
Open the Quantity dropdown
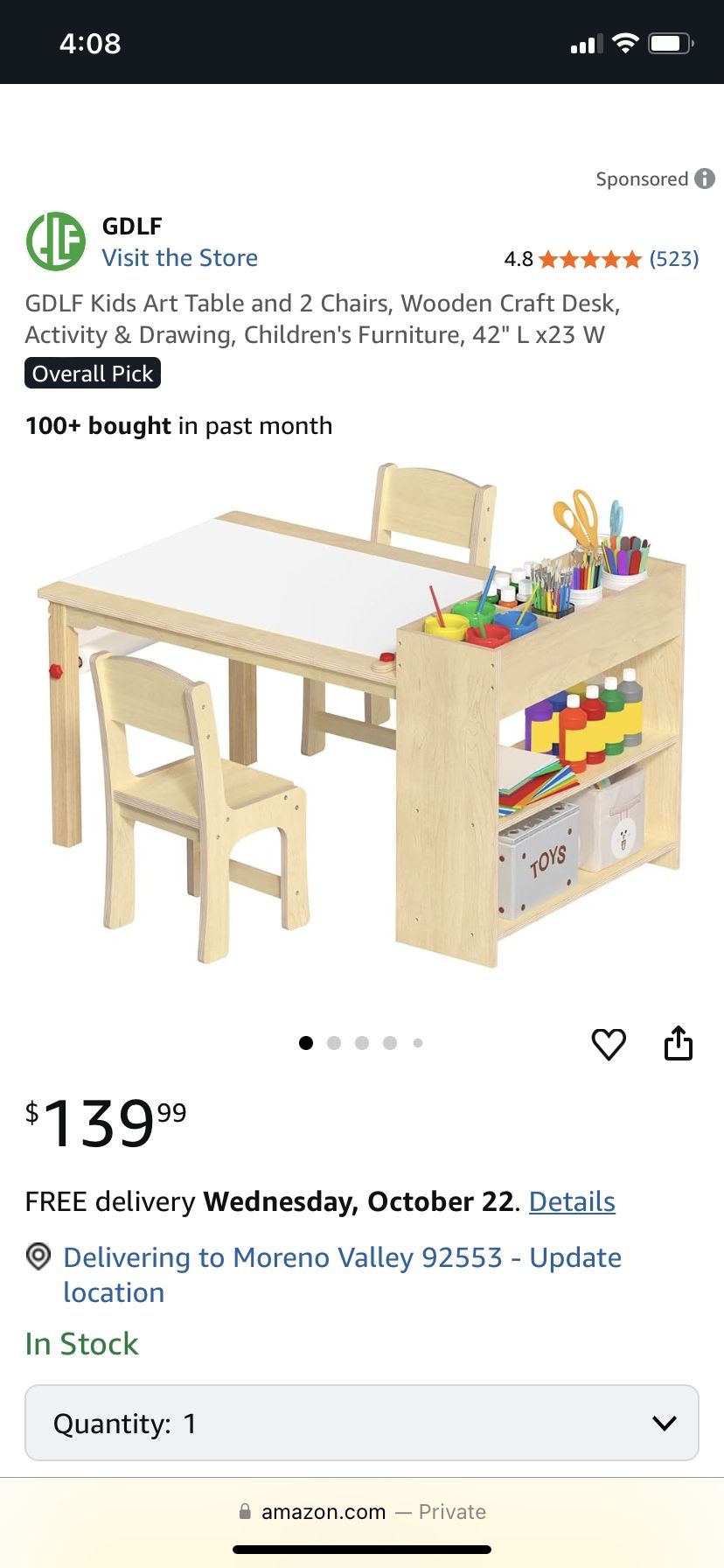pos(361,1424)
